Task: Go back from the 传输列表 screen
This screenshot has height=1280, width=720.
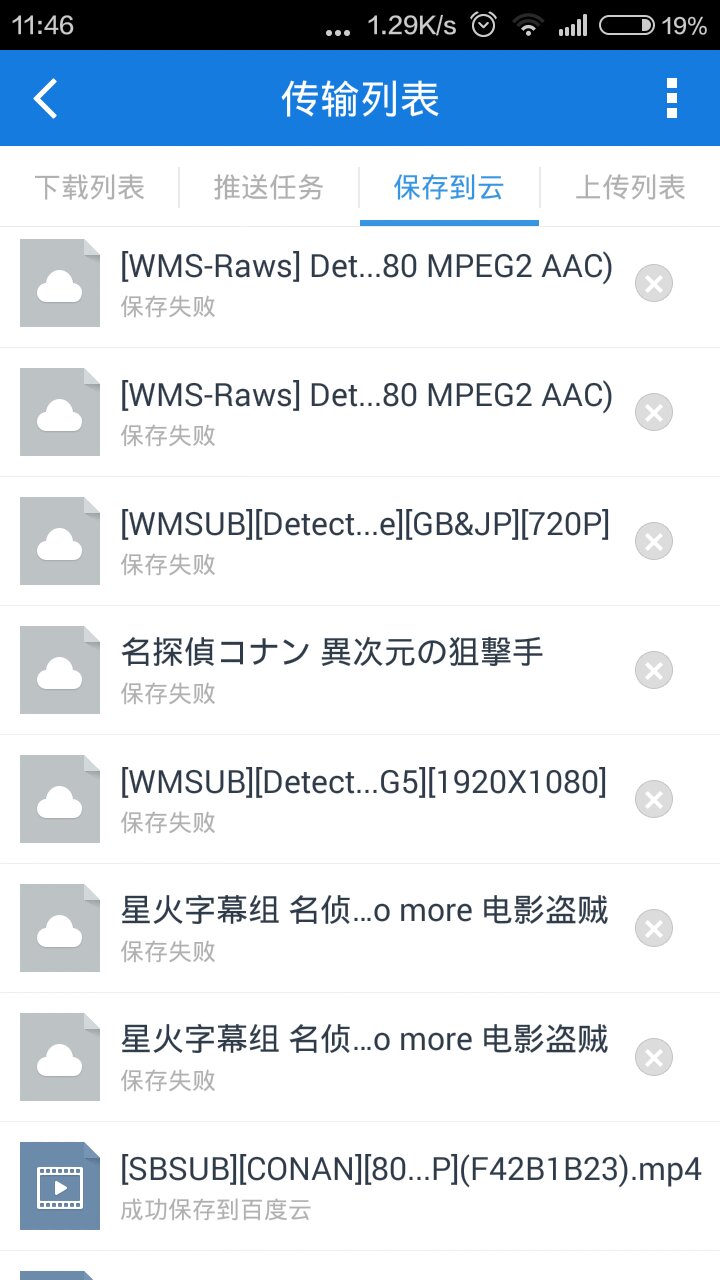Action: click(x=46, y=99)
